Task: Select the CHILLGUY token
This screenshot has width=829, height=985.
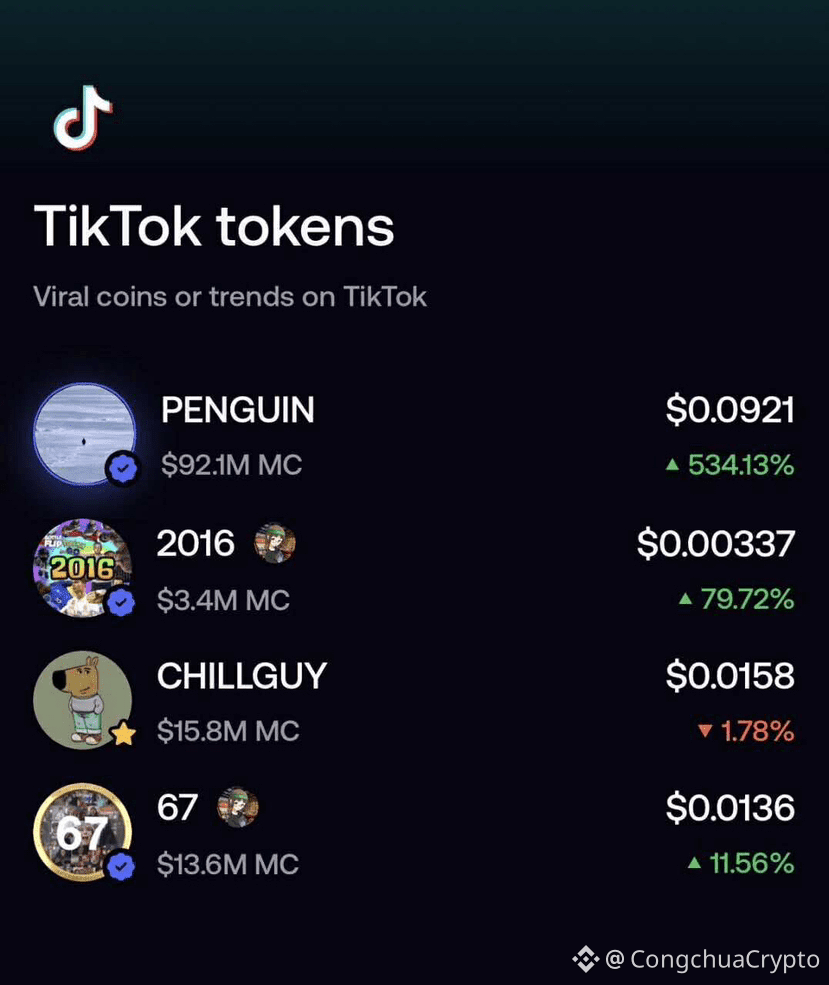Action: coord(241,677)
